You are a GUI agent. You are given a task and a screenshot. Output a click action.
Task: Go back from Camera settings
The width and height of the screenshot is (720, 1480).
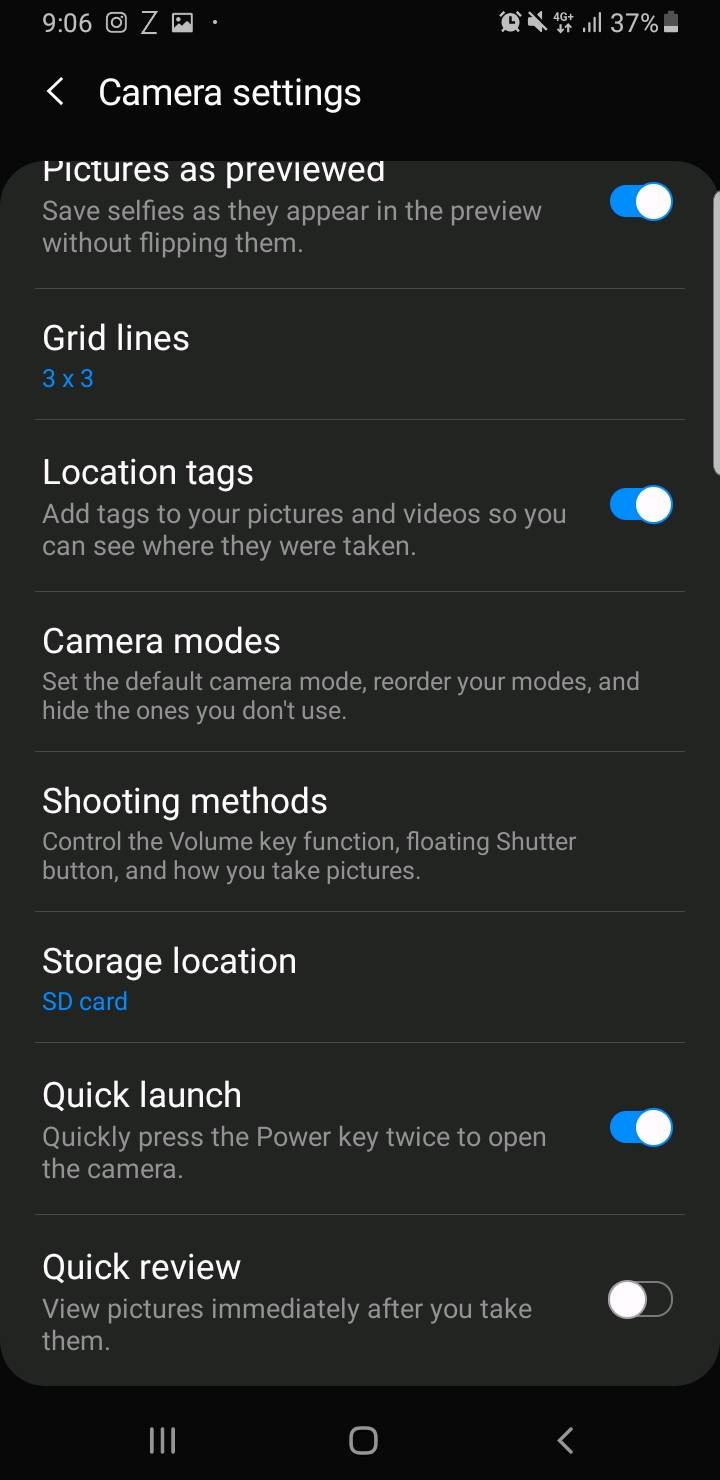point(56,93)
